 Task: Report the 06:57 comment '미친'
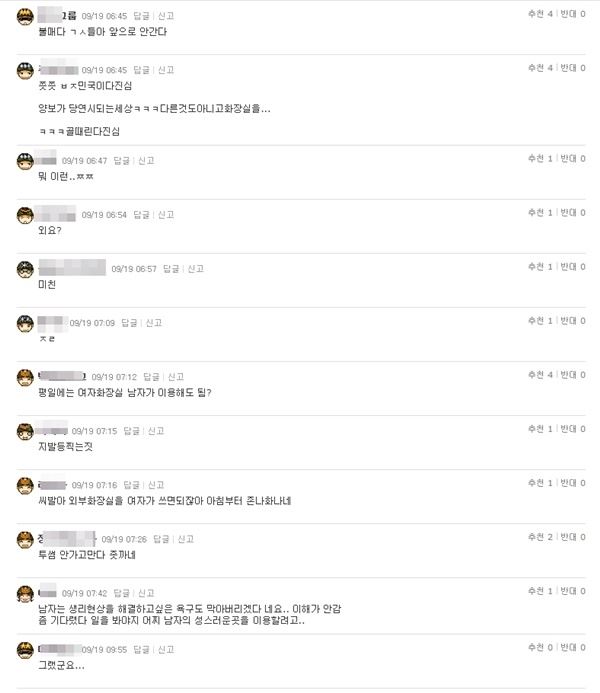coord(195,268)
